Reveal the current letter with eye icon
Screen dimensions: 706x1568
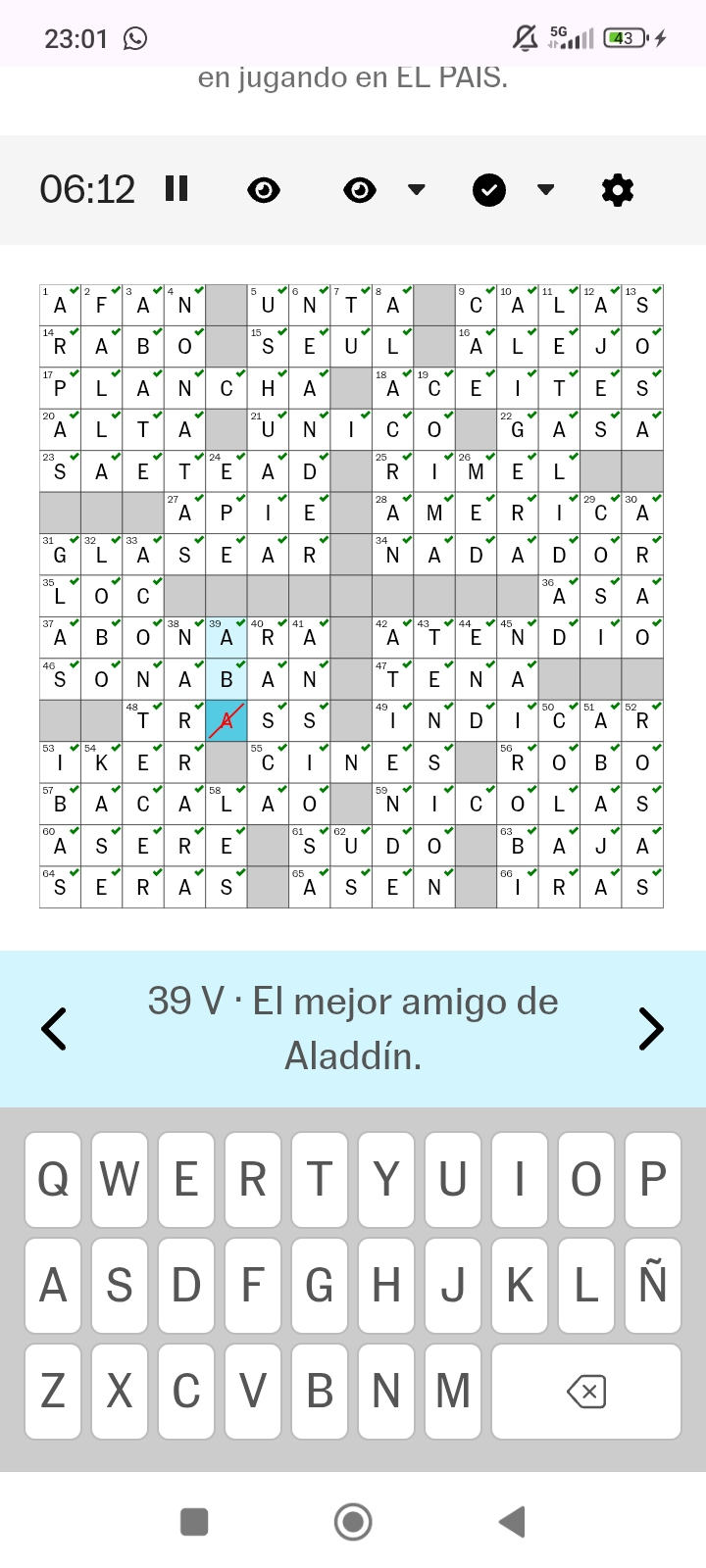[264, 190]
